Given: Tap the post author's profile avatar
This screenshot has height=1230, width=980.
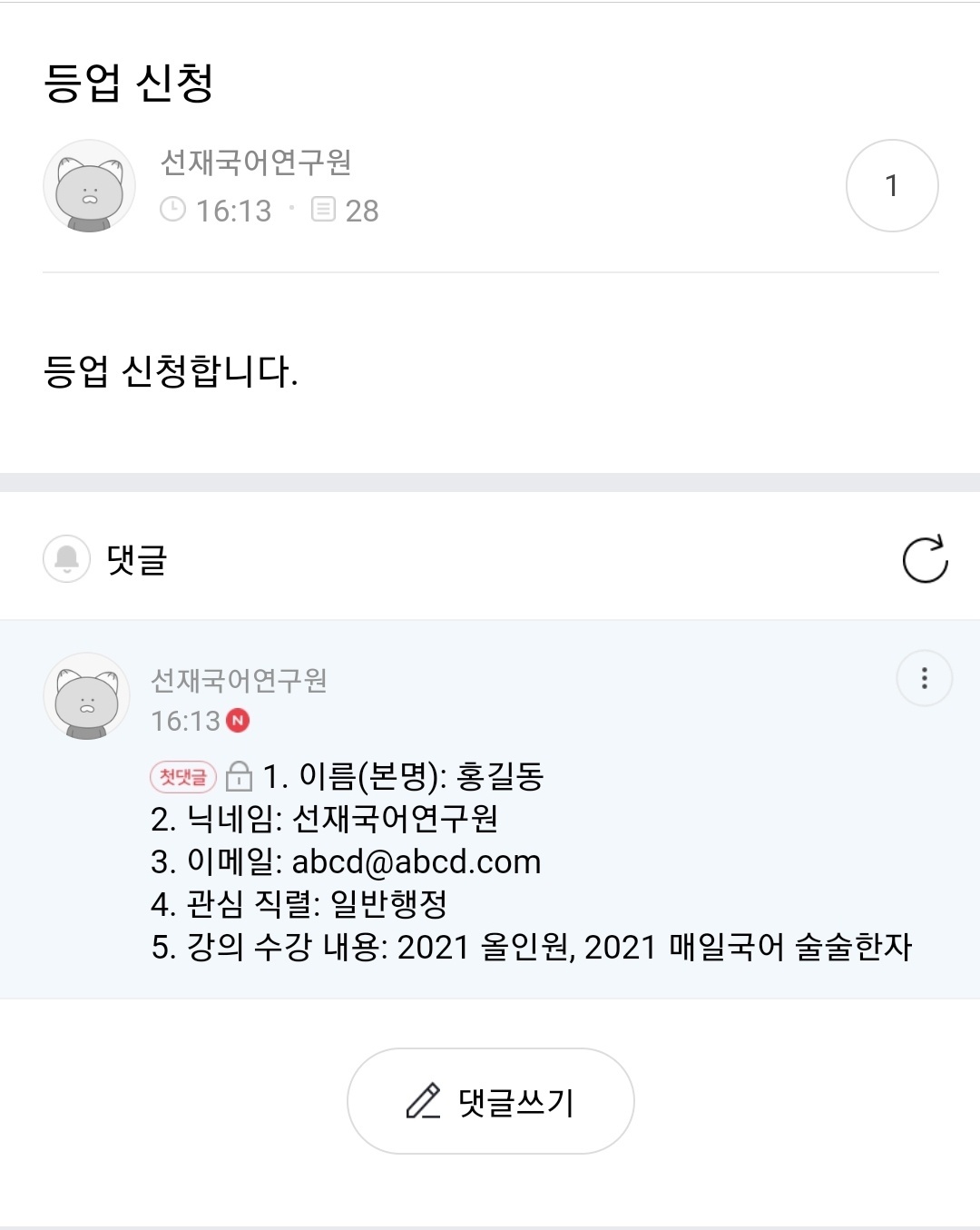Looking at the screenshot, I should (x=89, y=186).
